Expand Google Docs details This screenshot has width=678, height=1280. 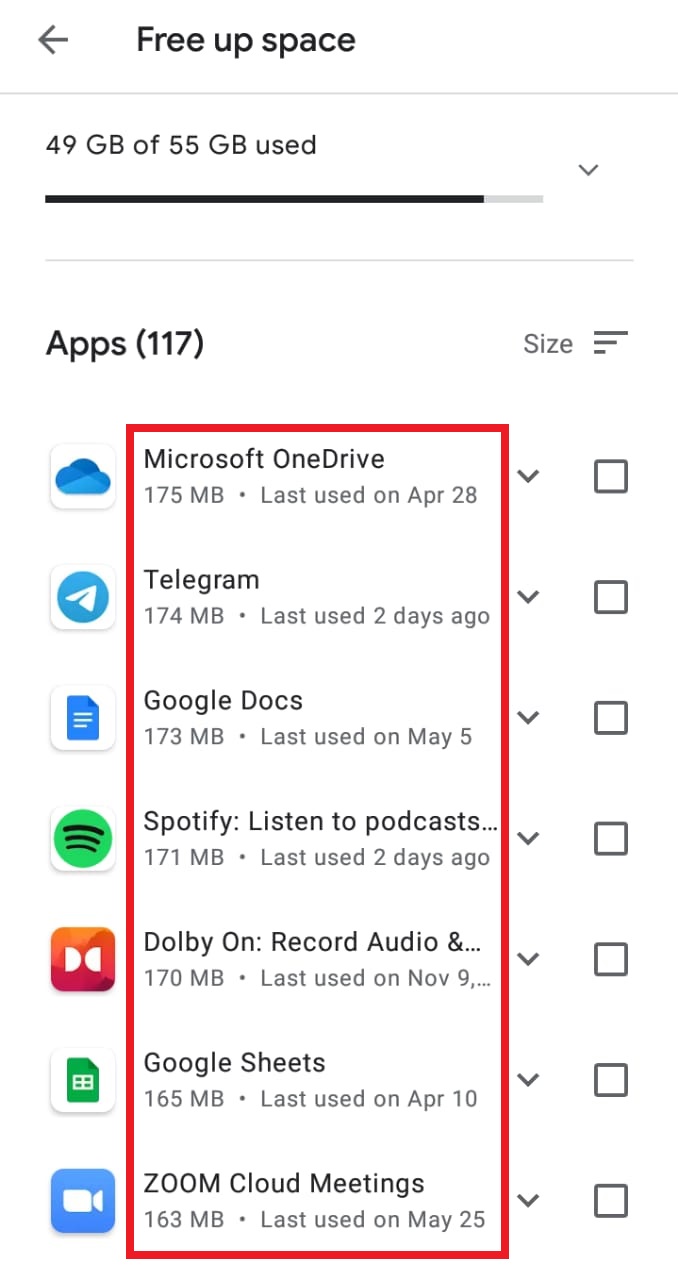[x=529, y=718]
